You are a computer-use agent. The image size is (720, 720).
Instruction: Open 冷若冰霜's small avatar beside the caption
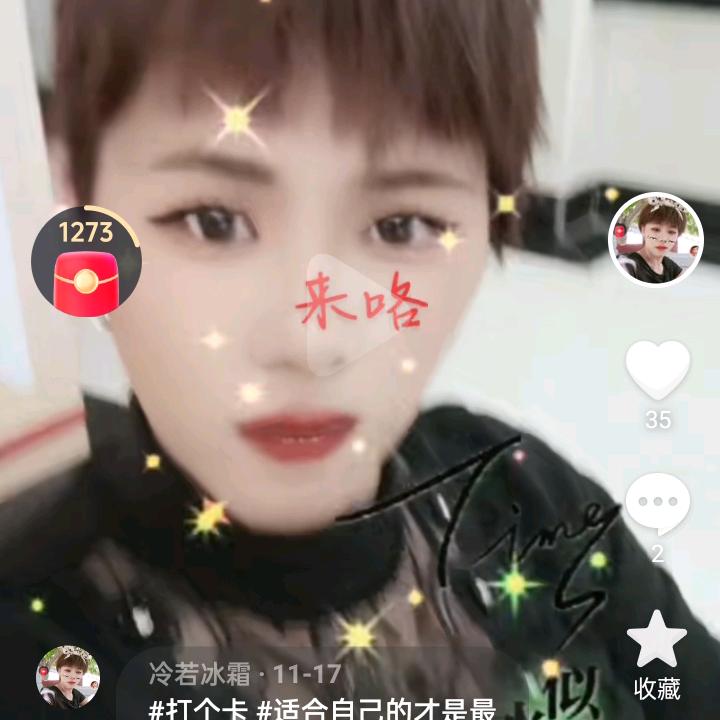pos(68,677)
